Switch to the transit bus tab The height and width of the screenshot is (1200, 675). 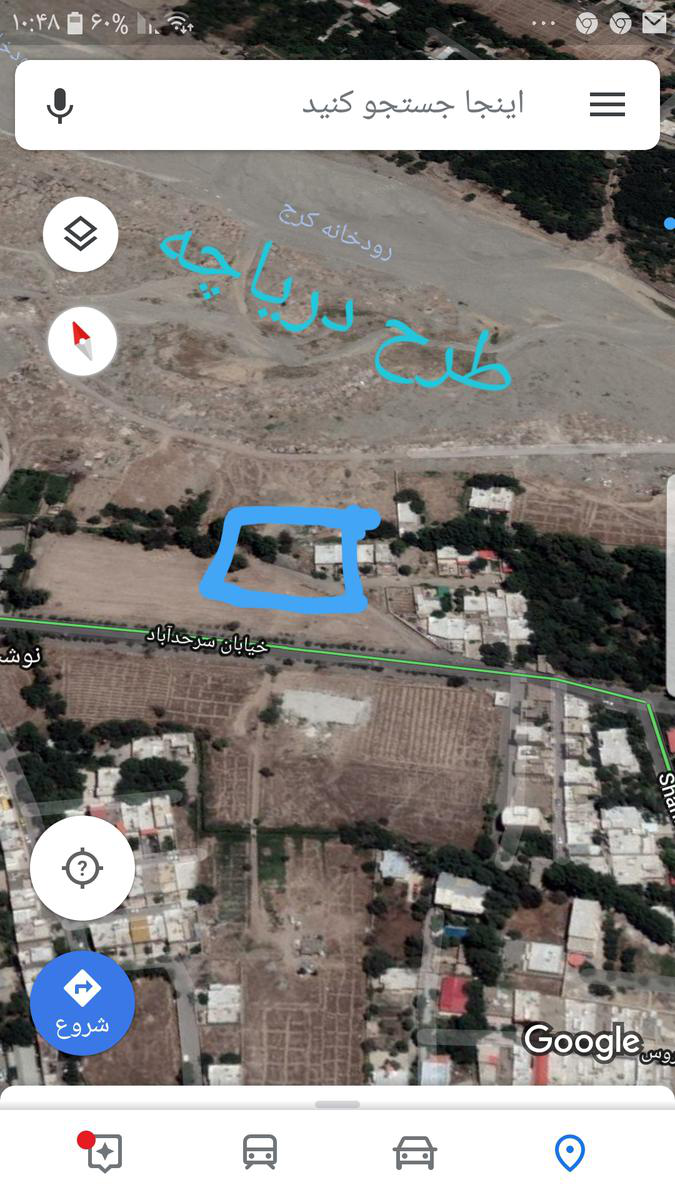pos(260,1153)
